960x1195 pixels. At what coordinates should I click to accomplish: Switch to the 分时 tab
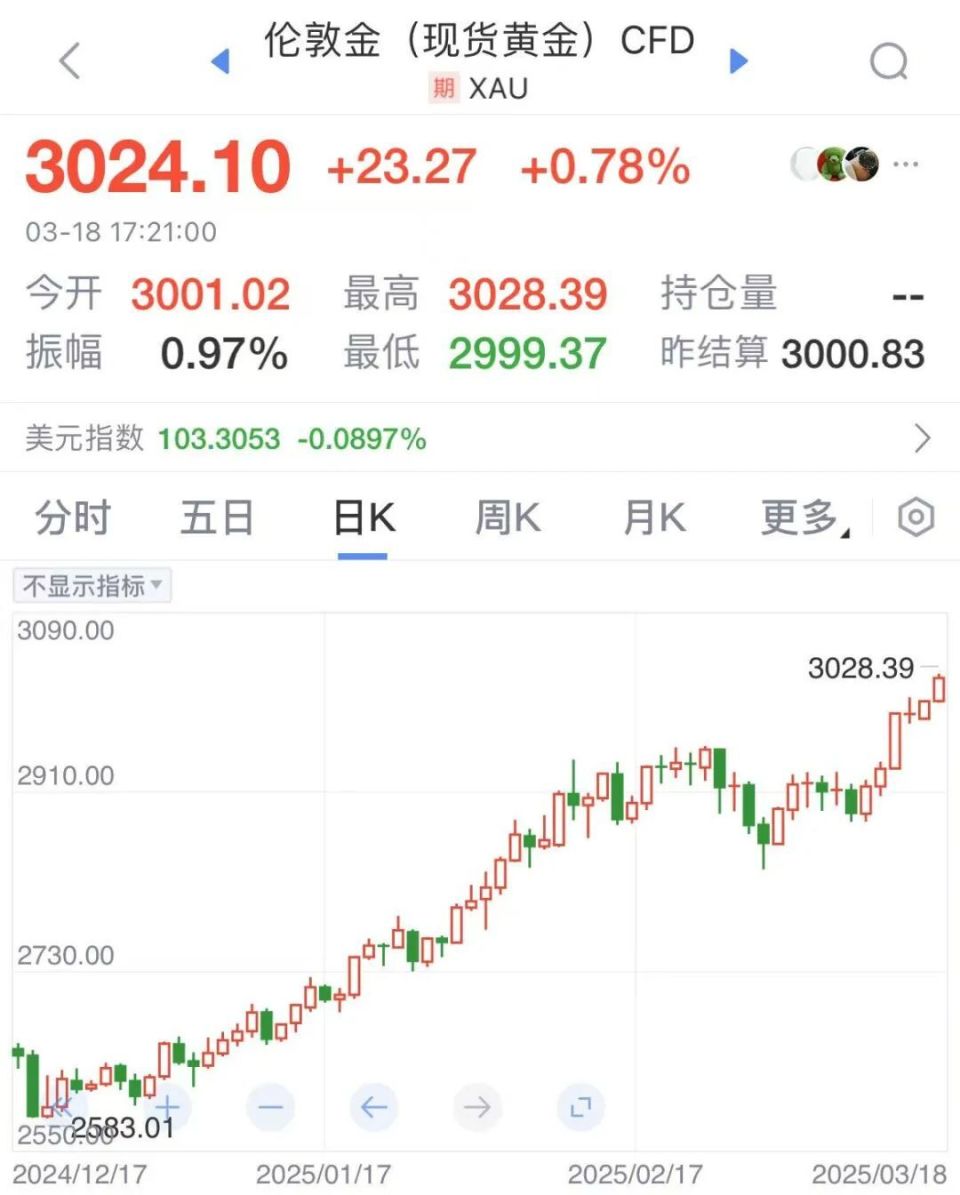tap(73, 519)
